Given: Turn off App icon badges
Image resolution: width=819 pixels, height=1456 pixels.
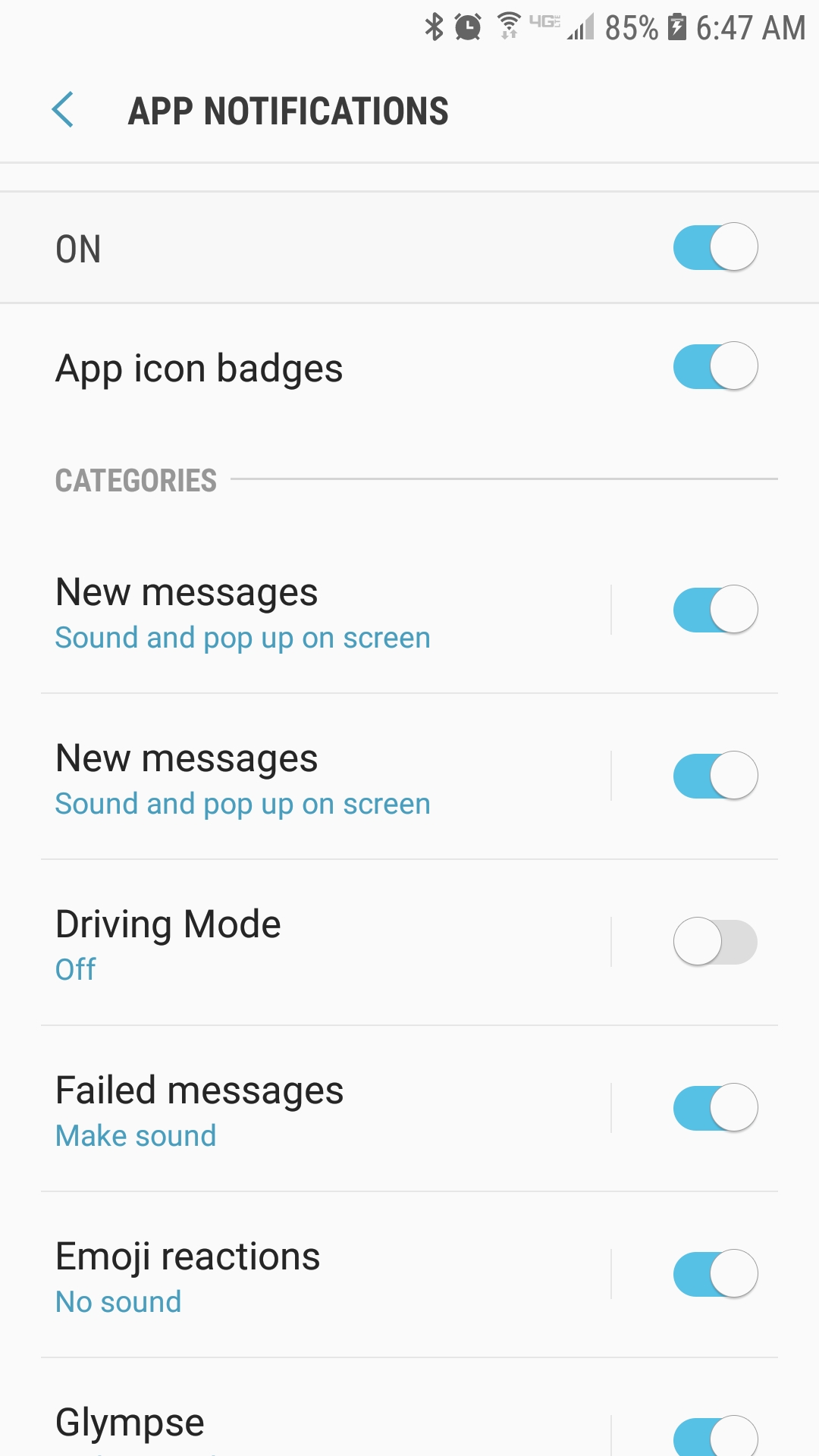Looking at the screenshot, I should pos(715,366).
